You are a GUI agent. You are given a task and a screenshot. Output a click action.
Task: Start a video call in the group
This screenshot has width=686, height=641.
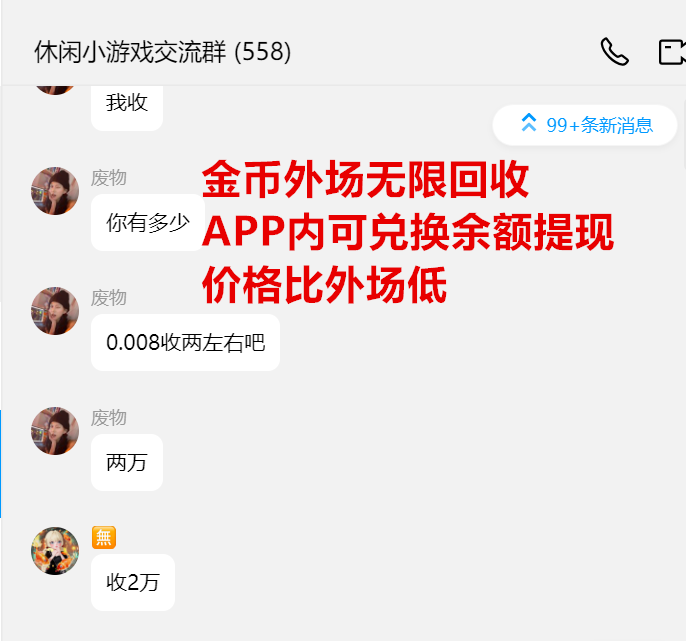coord(671,52)
